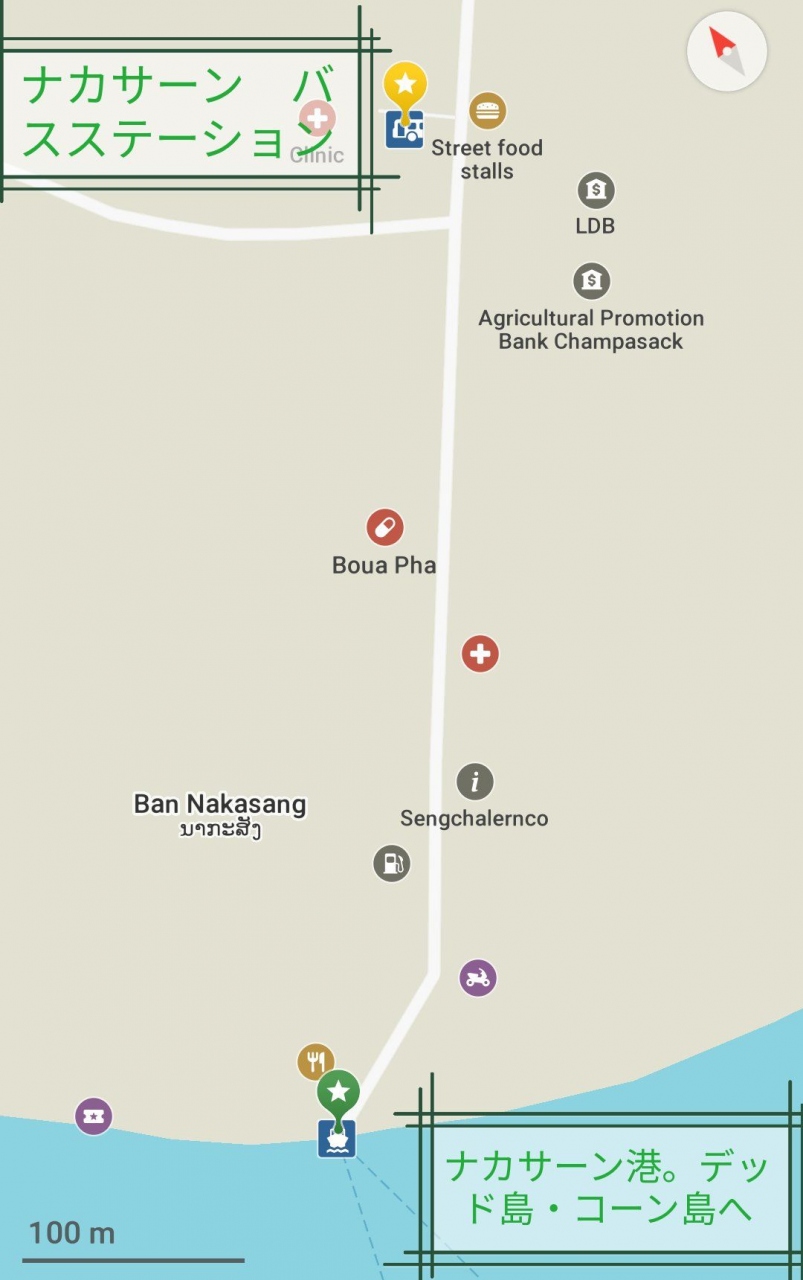Open the Sengchalernco info marker
Image resolution: width=803 pixels, height=1280 pixels.
point(475,781)
